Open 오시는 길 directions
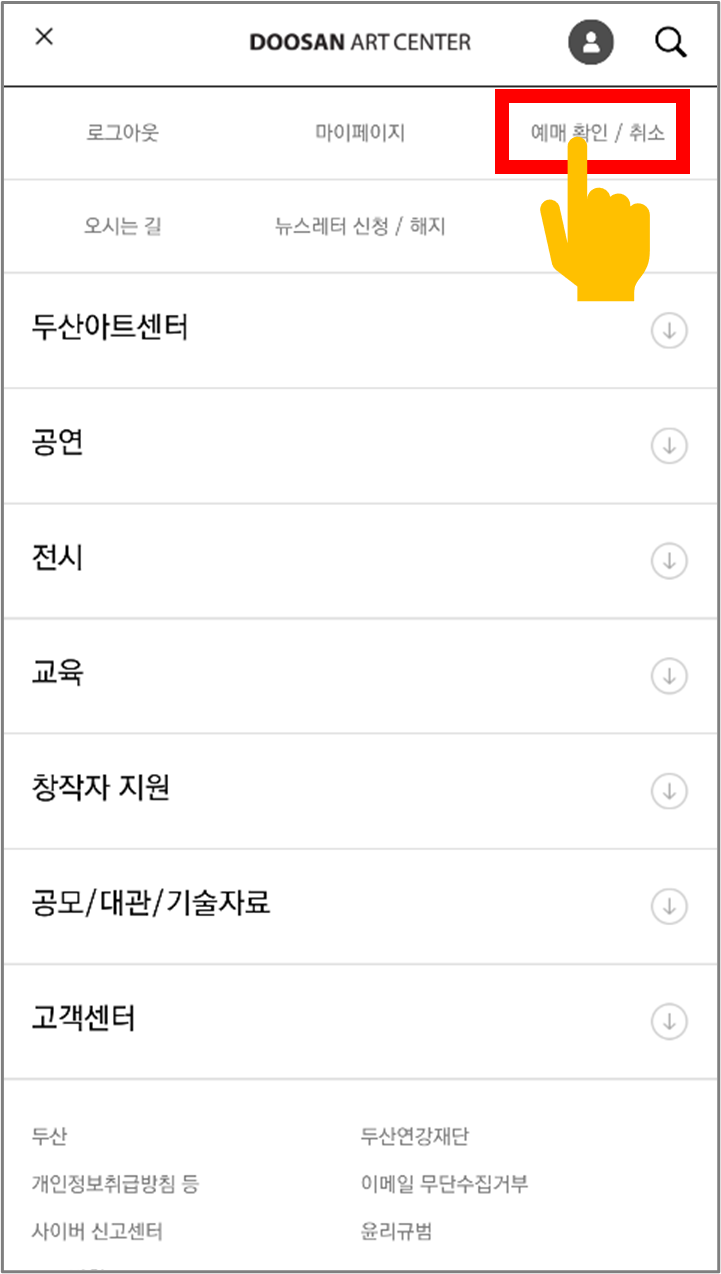 tap(123, 226)
